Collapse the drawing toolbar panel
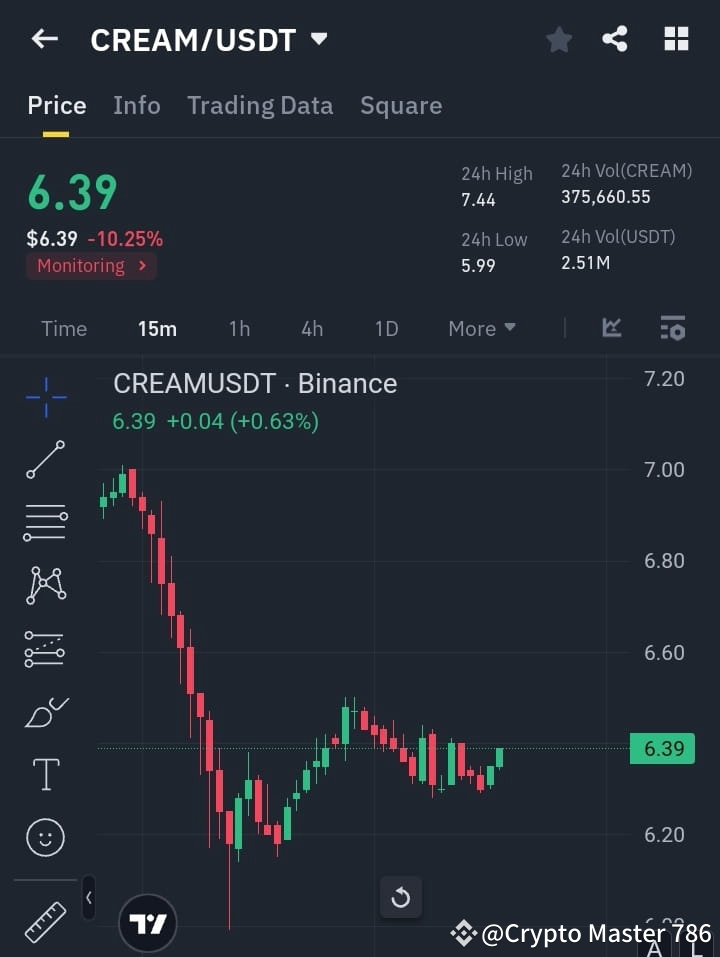 88,898
